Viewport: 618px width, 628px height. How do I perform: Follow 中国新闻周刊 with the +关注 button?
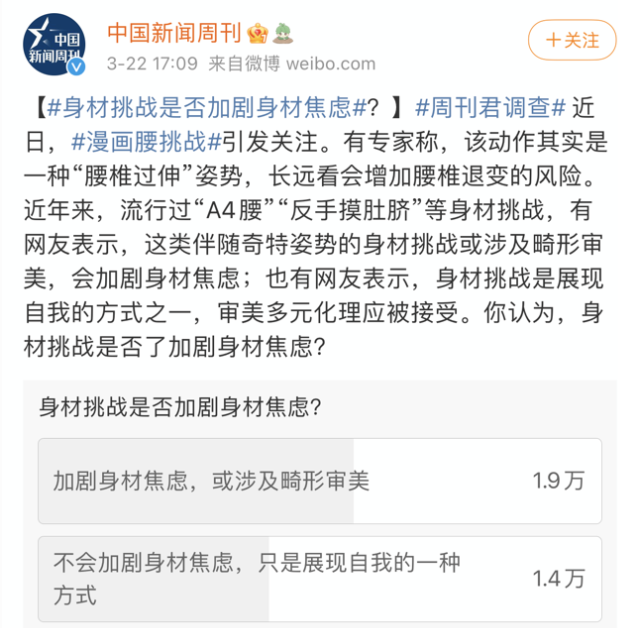572,41
